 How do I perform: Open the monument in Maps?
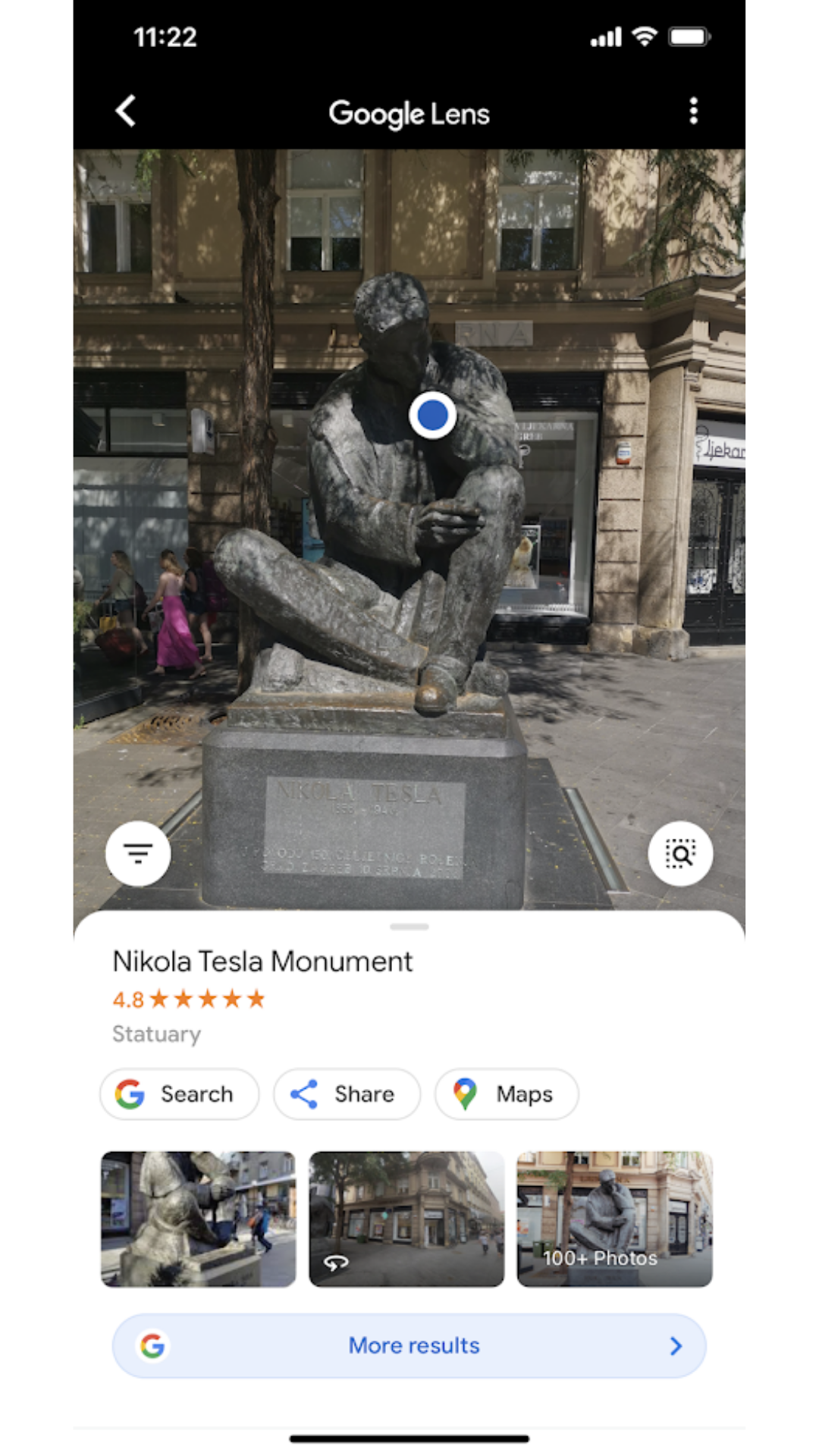click(x=506, y=1094)
